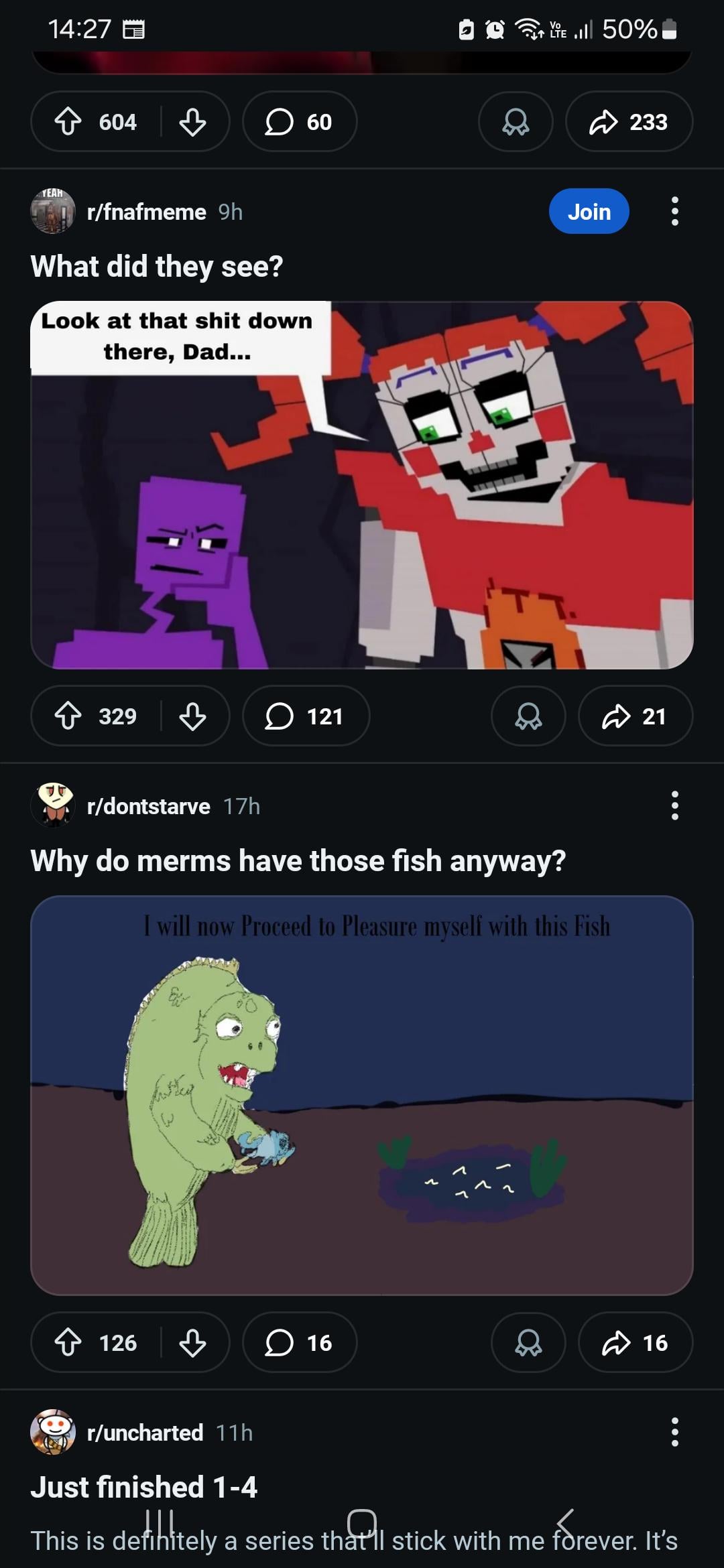Give an award to the fnafmeme post
Screen dimensions: 724x1568
[x=528, y=716]
